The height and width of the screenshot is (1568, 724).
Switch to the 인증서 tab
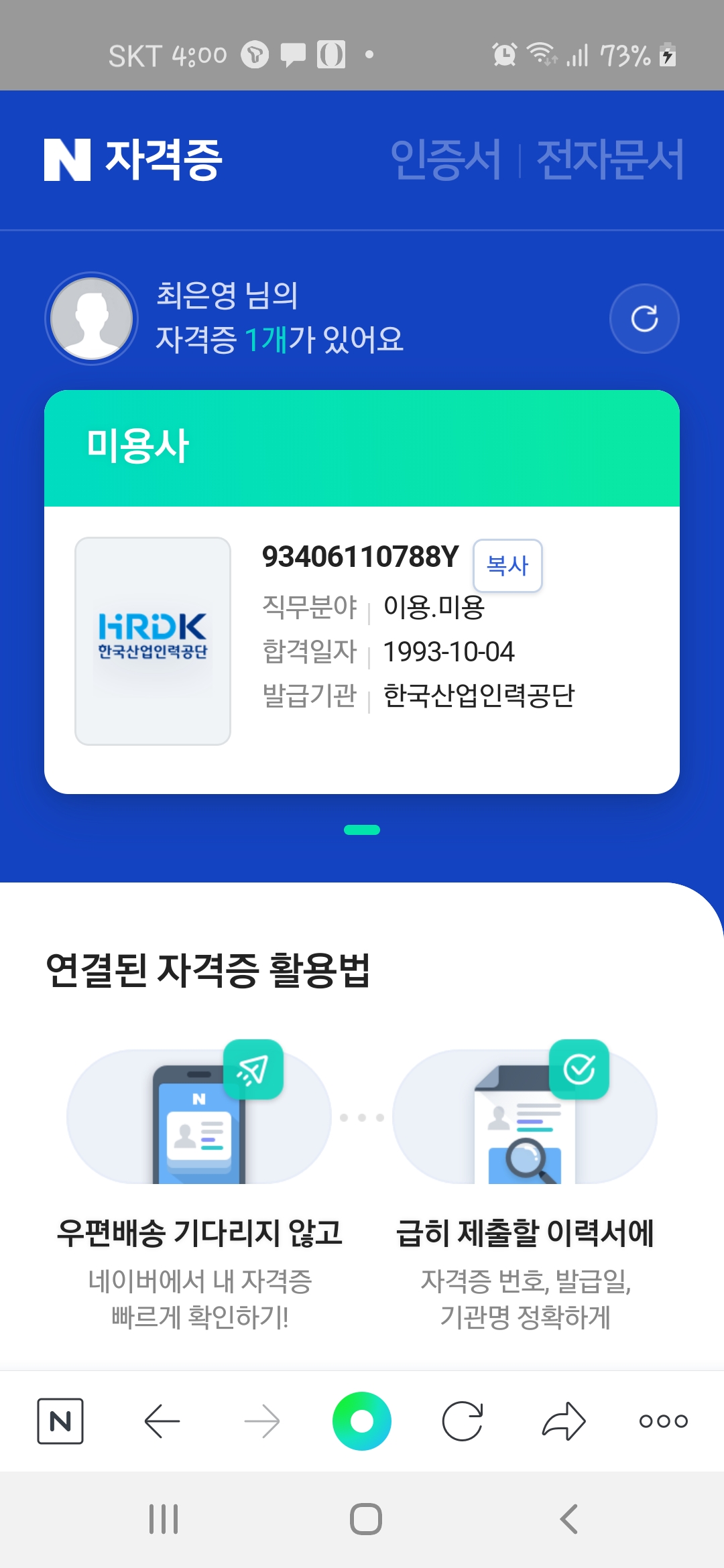446,159
